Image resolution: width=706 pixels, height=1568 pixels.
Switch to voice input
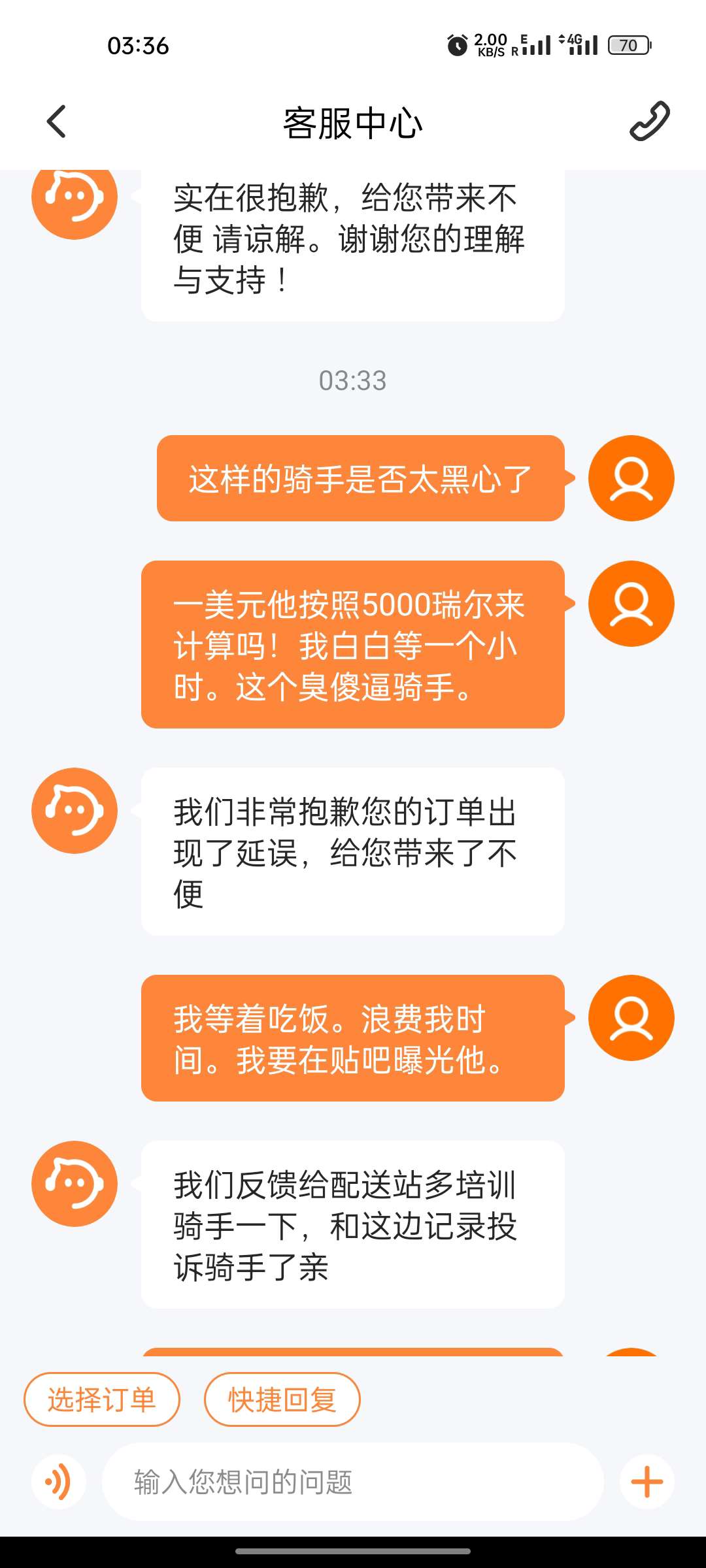pos(59,1482)
